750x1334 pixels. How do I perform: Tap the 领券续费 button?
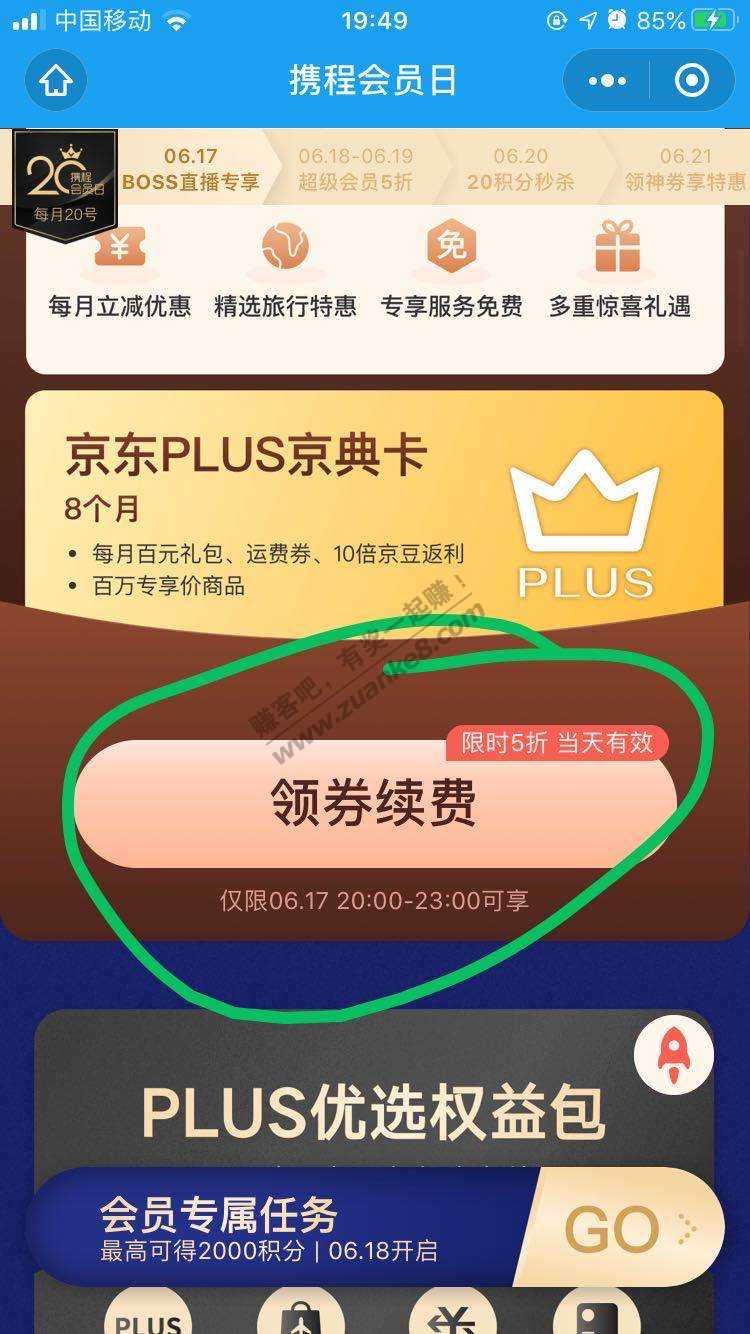374,803
